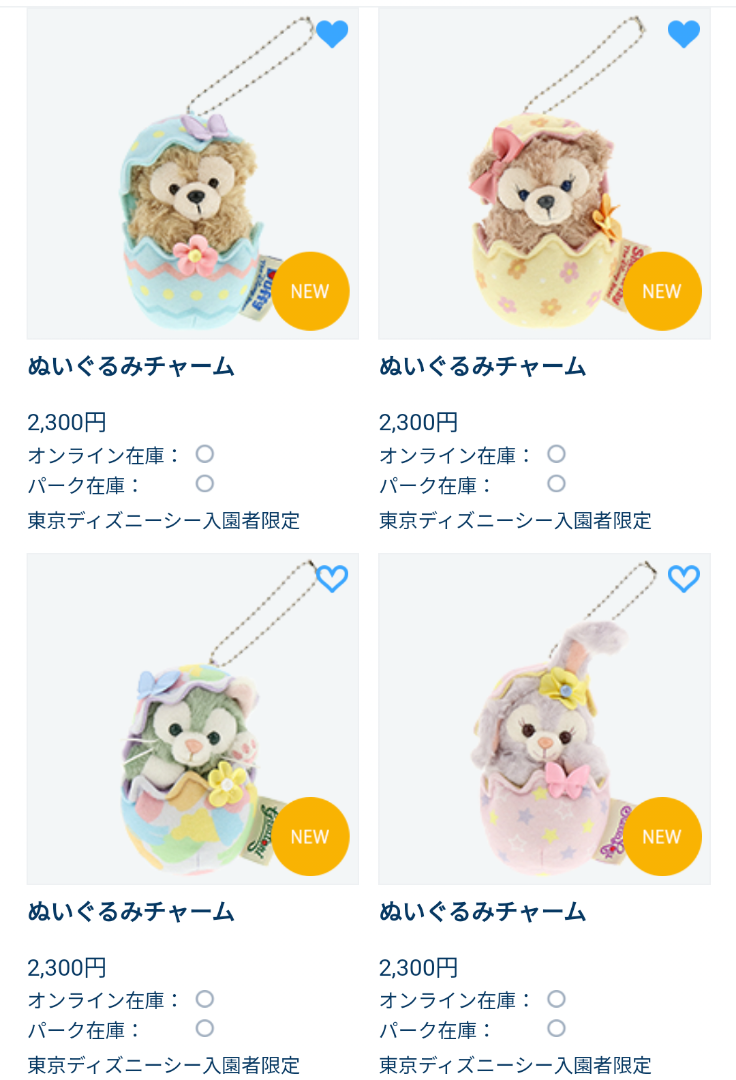Click the オンライン在庫 circle for the StellaLou charm

click(x=555, y=998)
